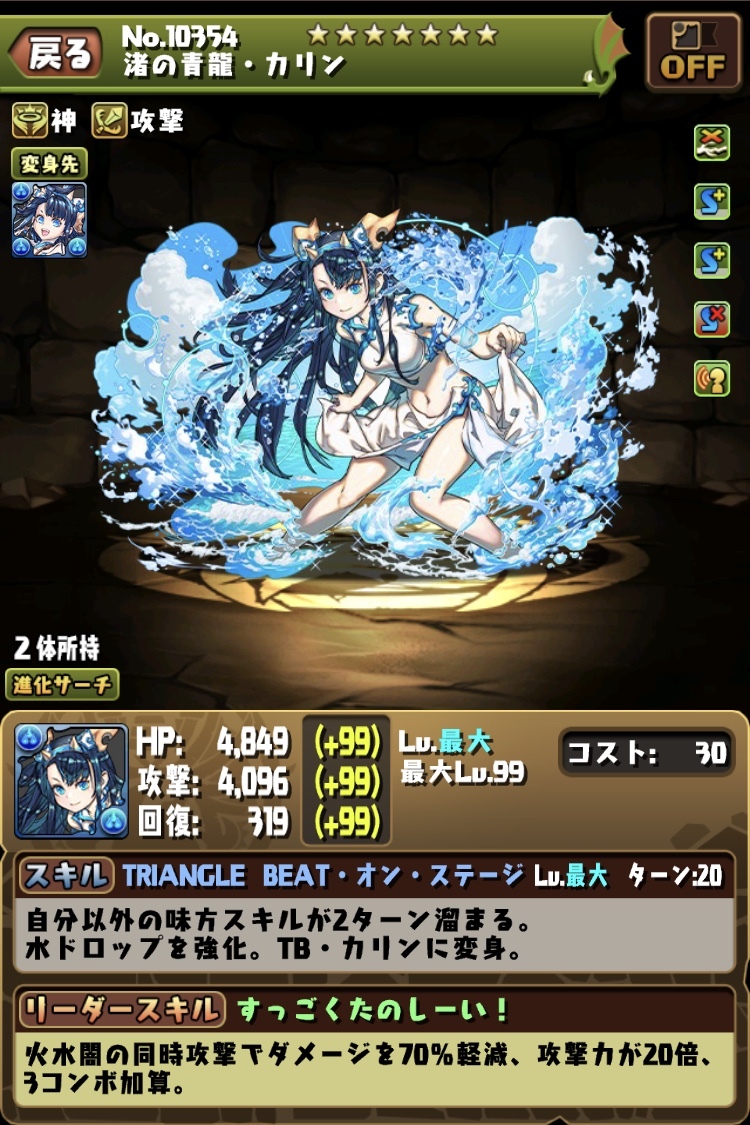Tap the monster portrait icon beside stats
This screenshot has height=1125, width=750.
tap(71, 780)
